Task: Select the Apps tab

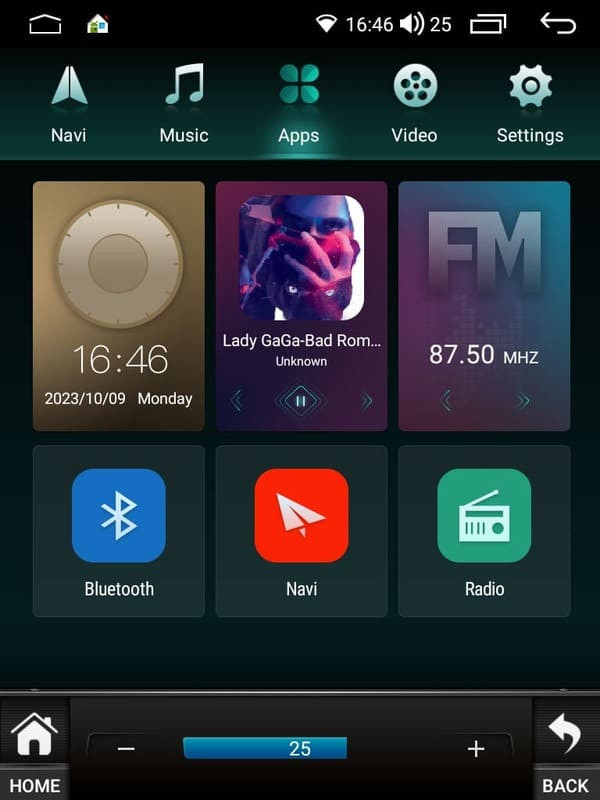Action: click(299, 103)
